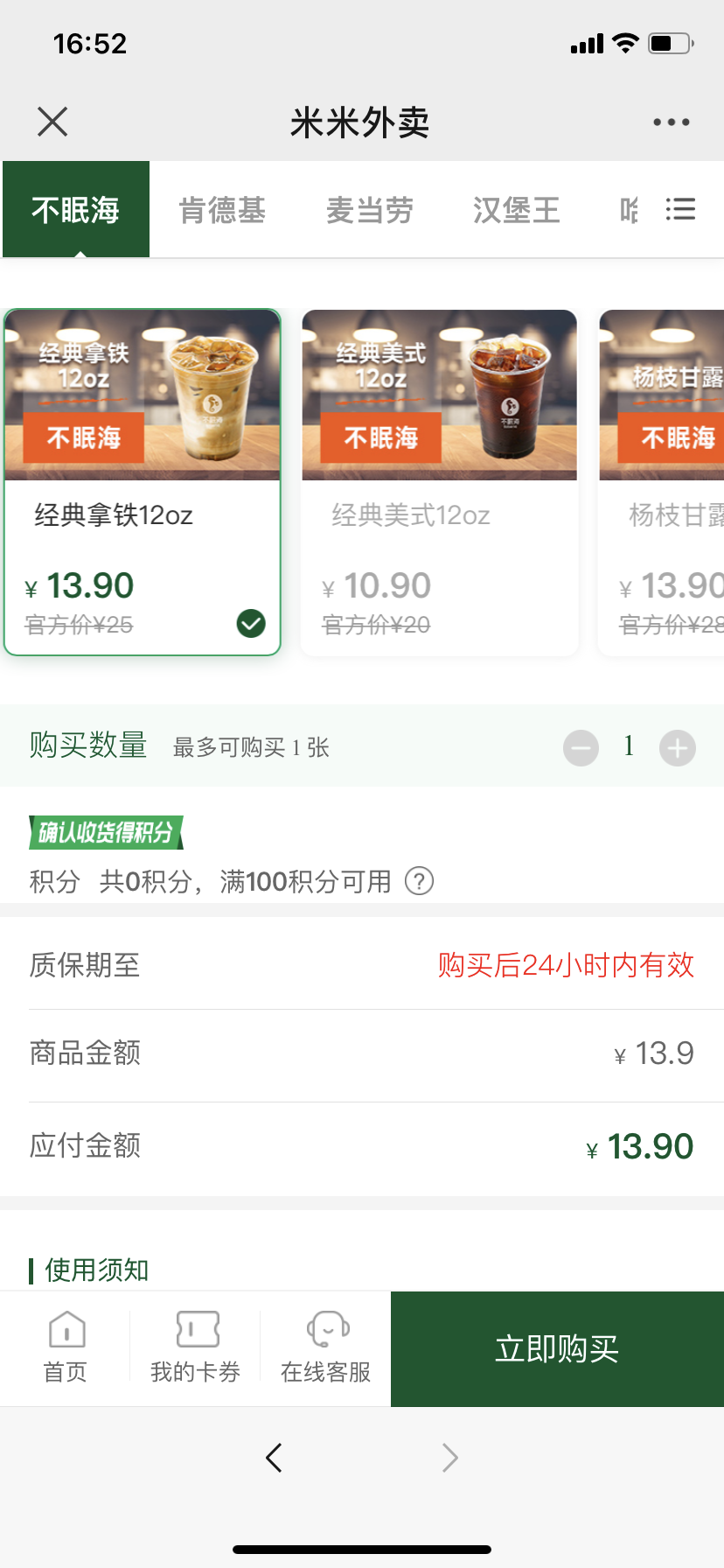Switch to the 汉堡王 tab
The height and width of the screenshot is (1568, 724).
516,210
